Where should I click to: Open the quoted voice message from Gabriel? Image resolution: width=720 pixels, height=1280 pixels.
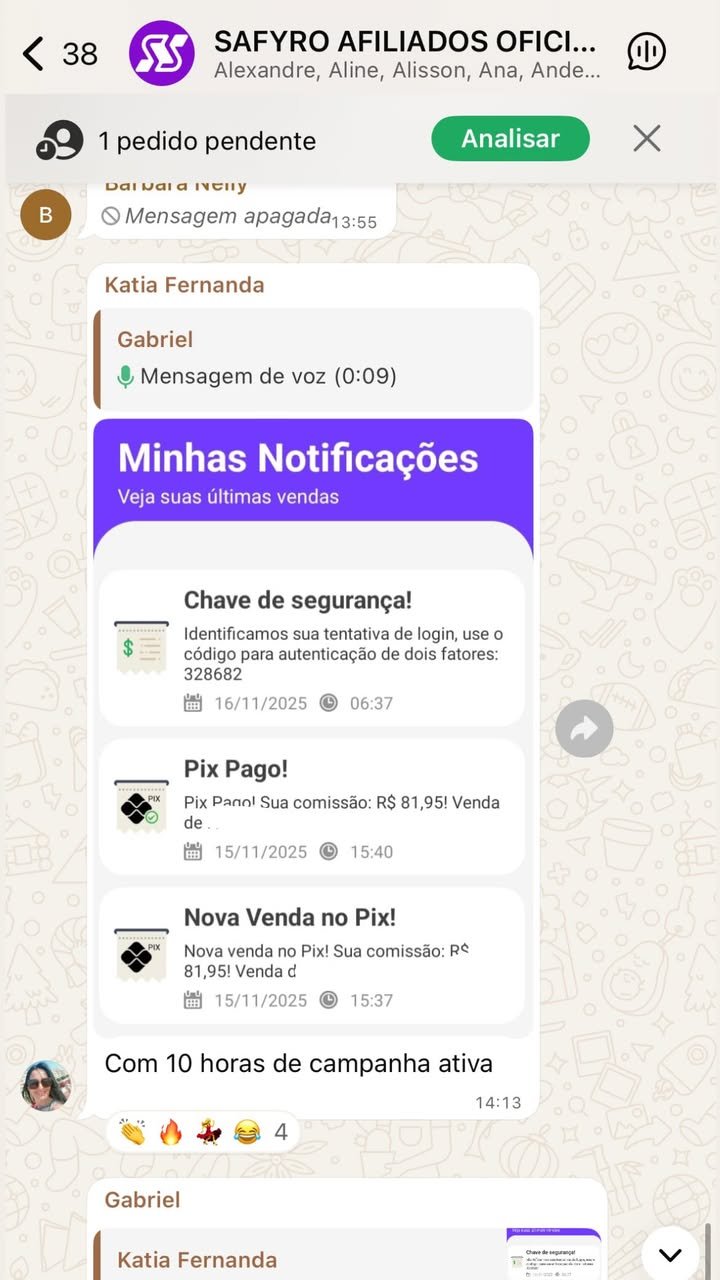coord(313,359)
